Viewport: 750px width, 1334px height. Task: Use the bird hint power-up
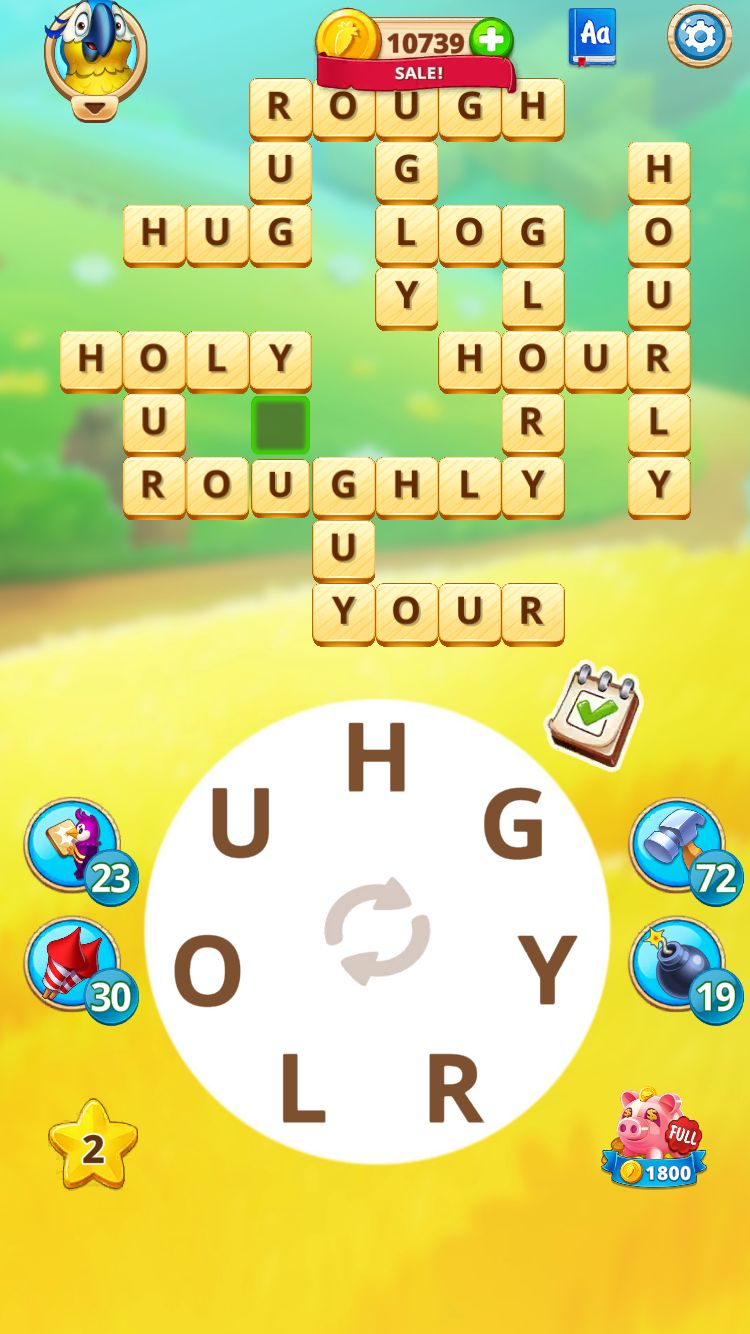tap(72, 846)
